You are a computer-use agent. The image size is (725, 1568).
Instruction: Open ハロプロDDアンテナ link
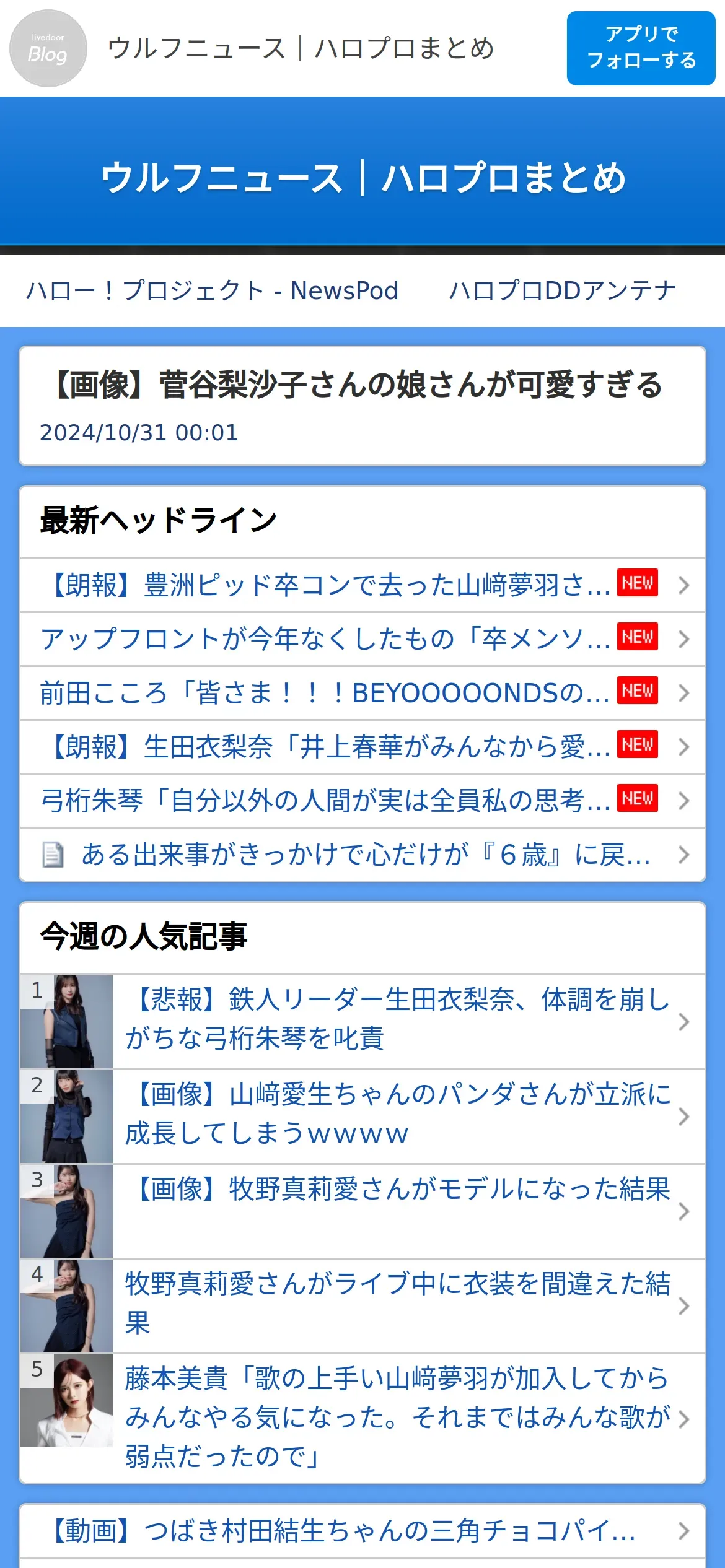pos(562,290)
